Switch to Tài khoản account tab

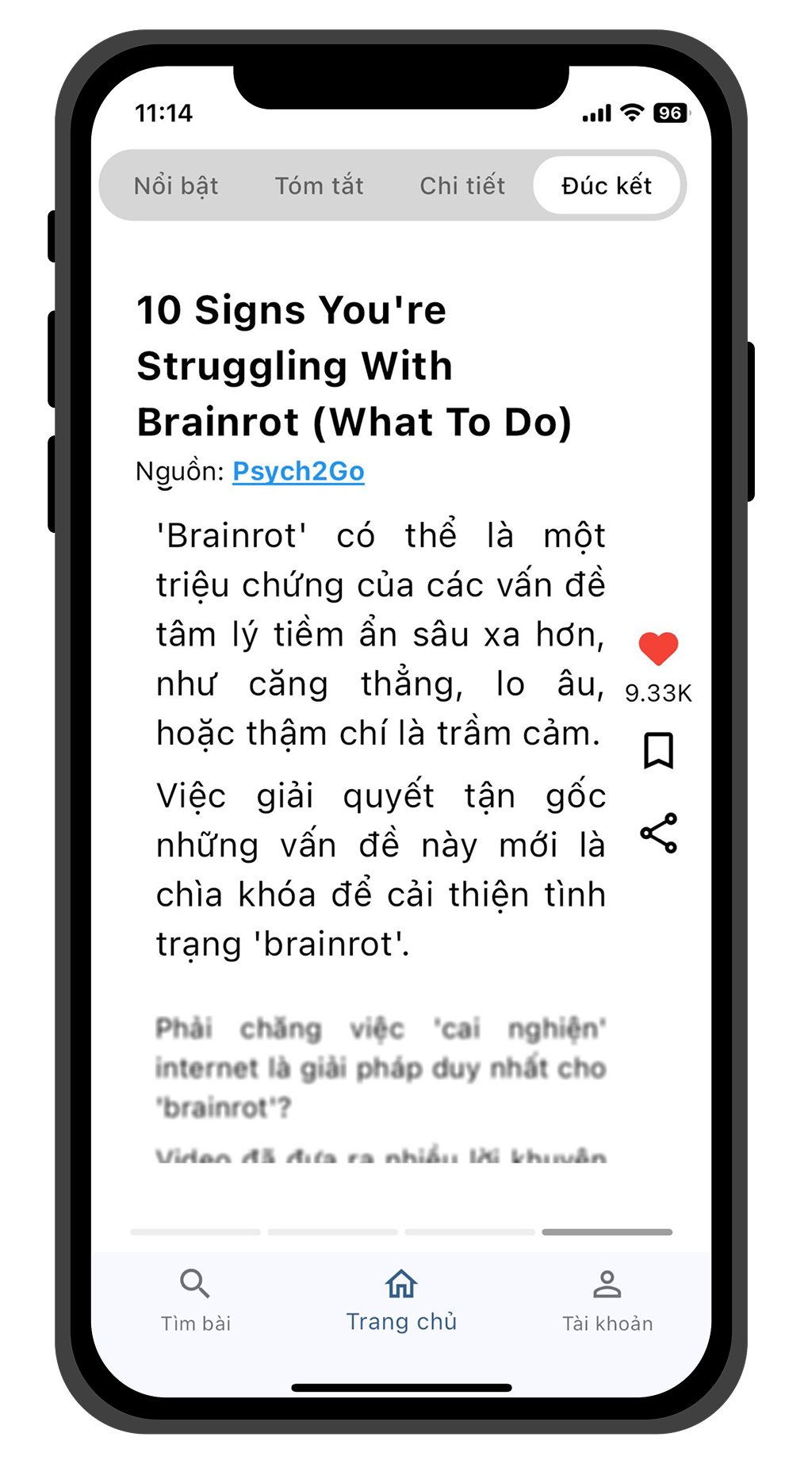[x=607, y=1299]
